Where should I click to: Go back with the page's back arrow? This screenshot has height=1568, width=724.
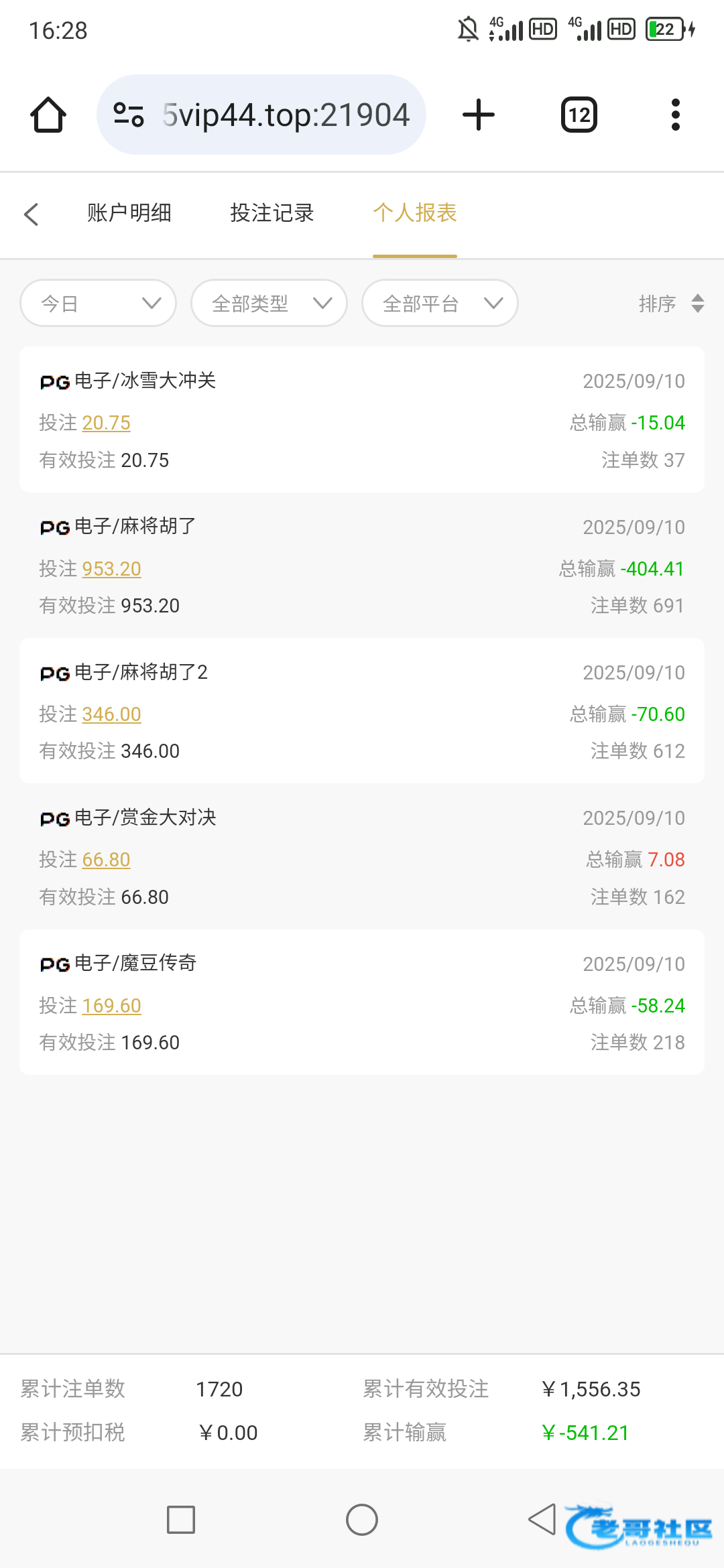(x=32, y=214)
